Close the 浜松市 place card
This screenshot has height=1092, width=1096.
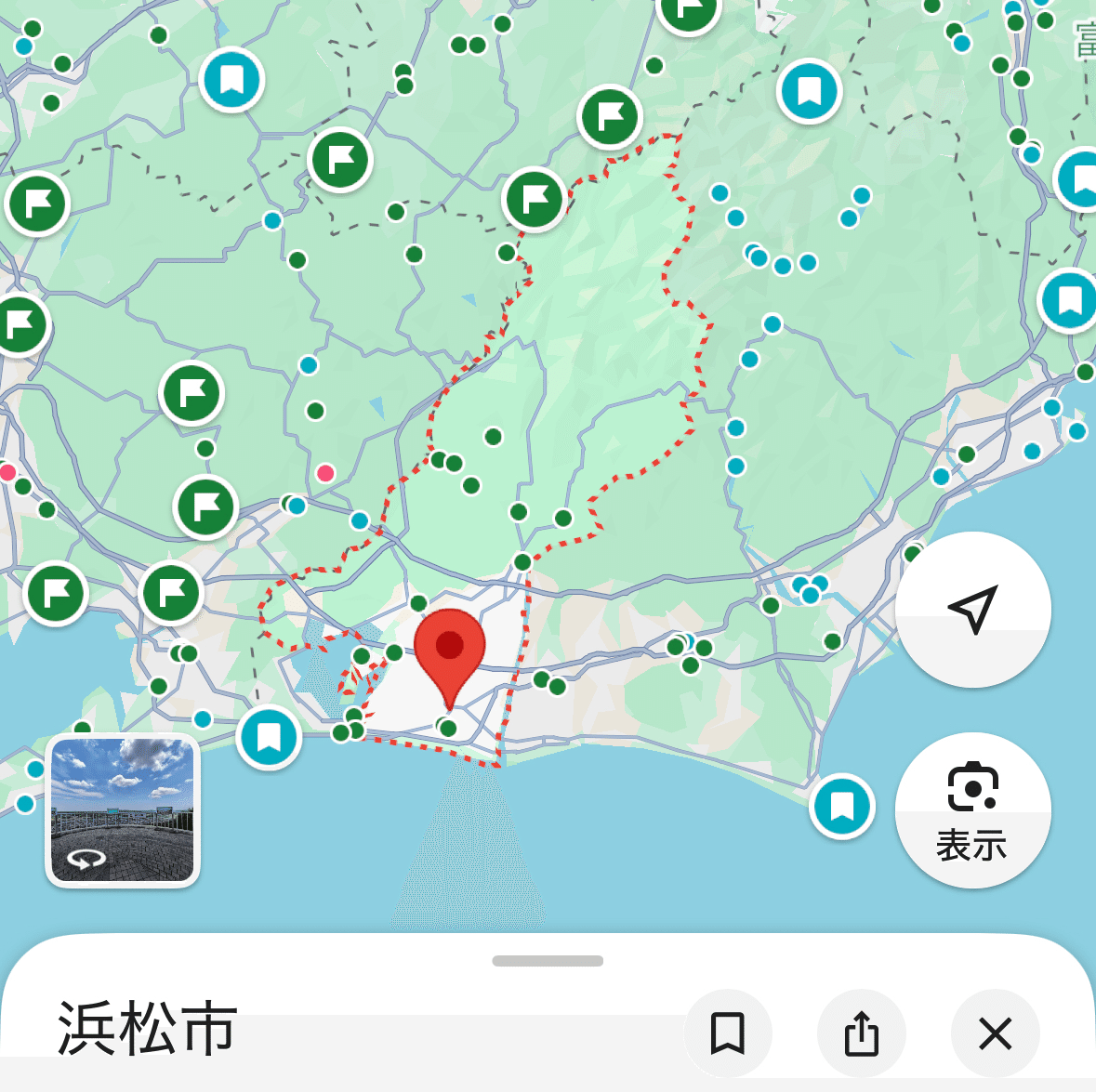[x=995, y=1033]
